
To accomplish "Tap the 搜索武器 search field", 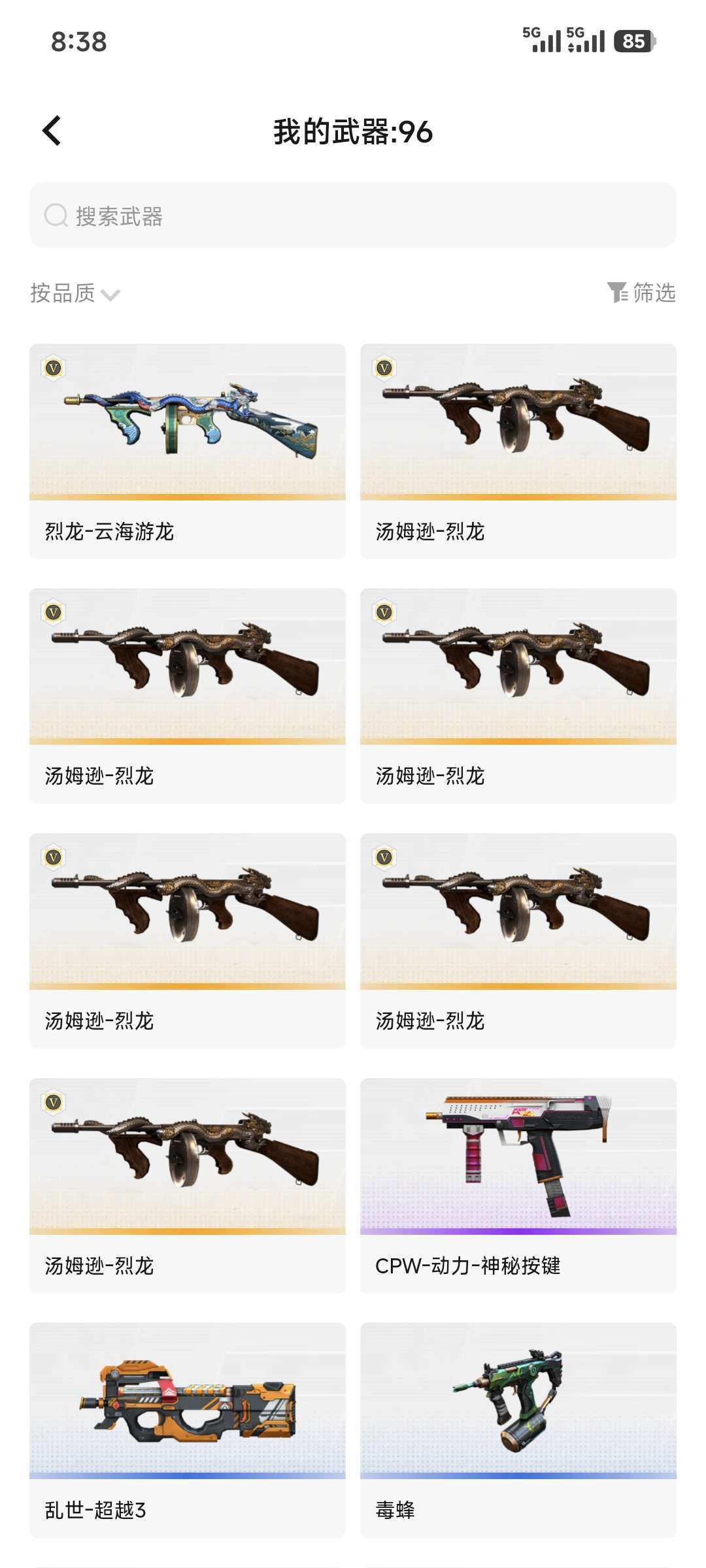I will point(353,216).
